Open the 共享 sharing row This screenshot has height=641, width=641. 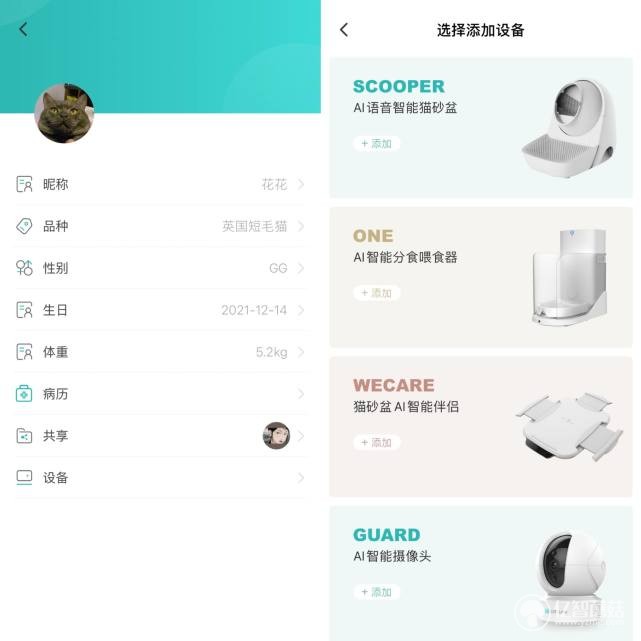tap(160, 436)
